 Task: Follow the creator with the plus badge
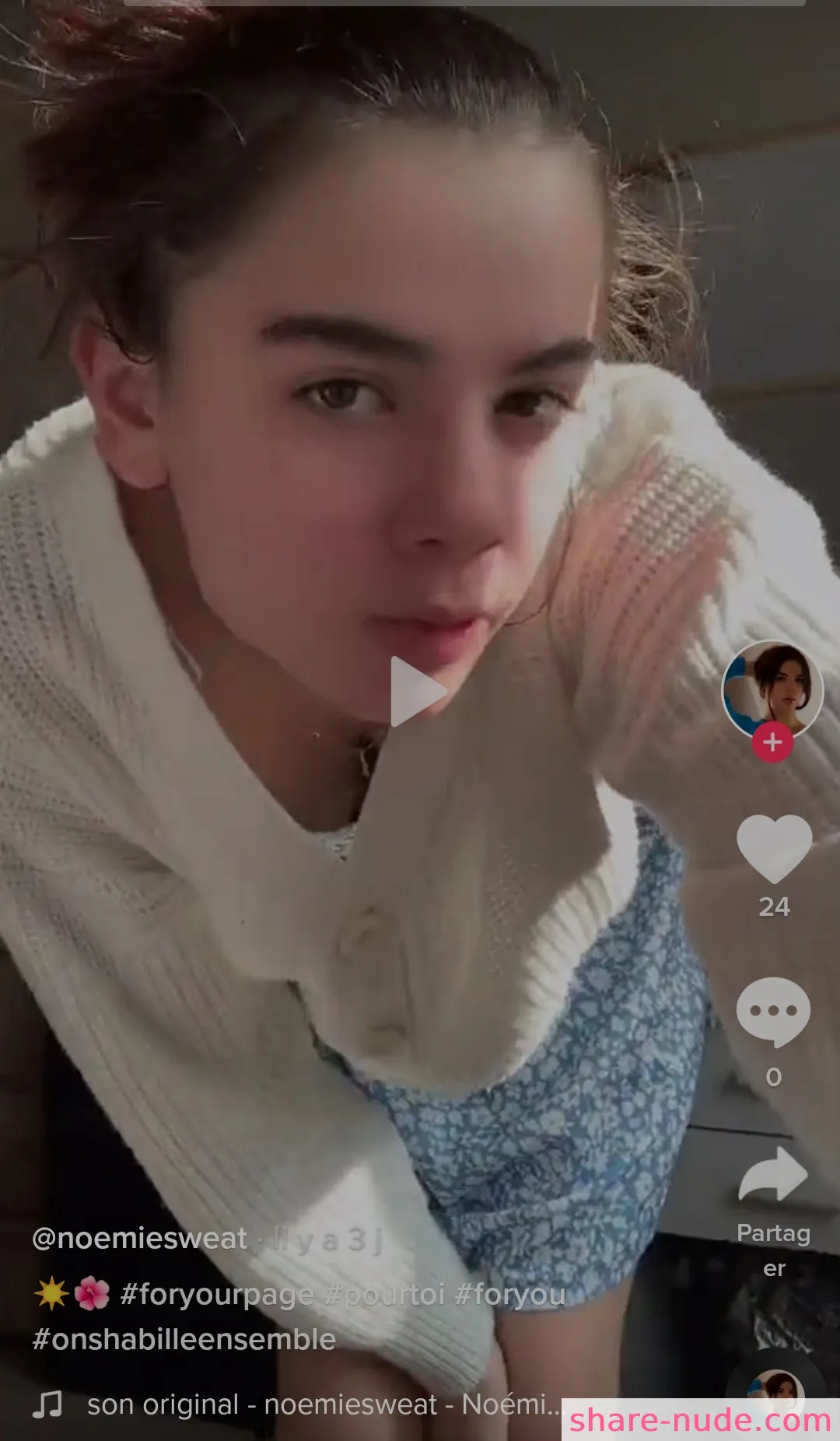click(x=772, y=742)
